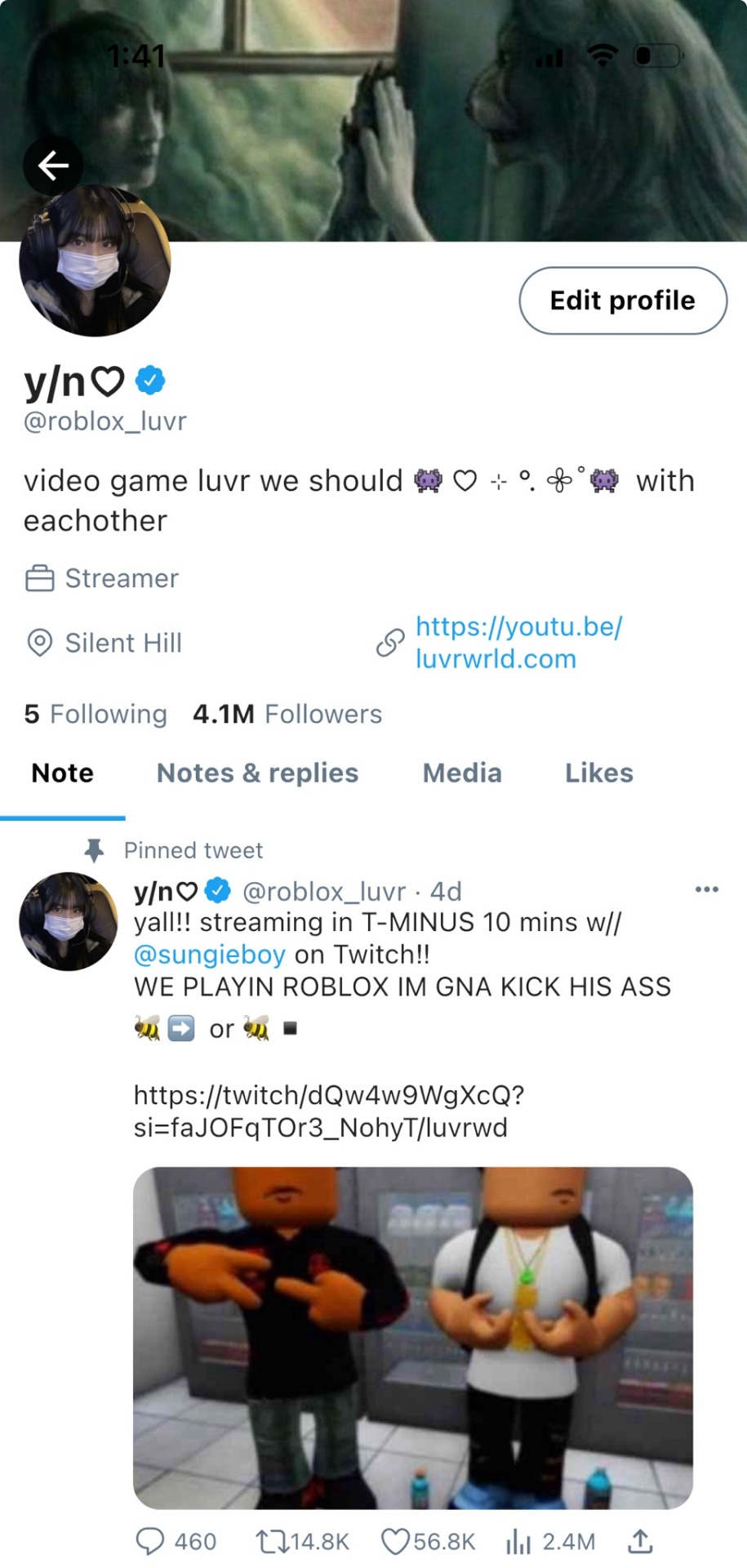The image size is (747, 1568).
Task: Select the Note tab
Action: click(63, 773)
